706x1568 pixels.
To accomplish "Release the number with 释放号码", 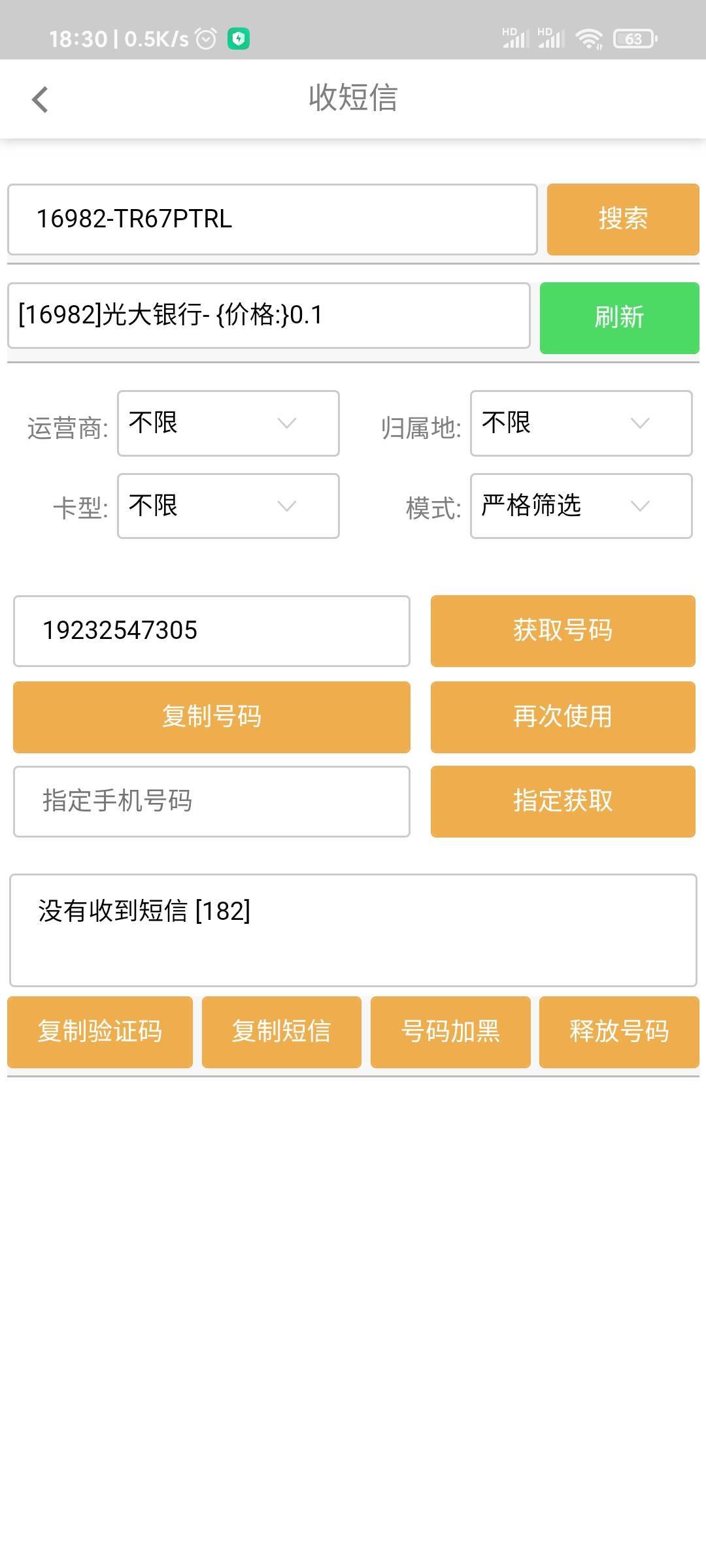I will click(x=619, y=1032).
